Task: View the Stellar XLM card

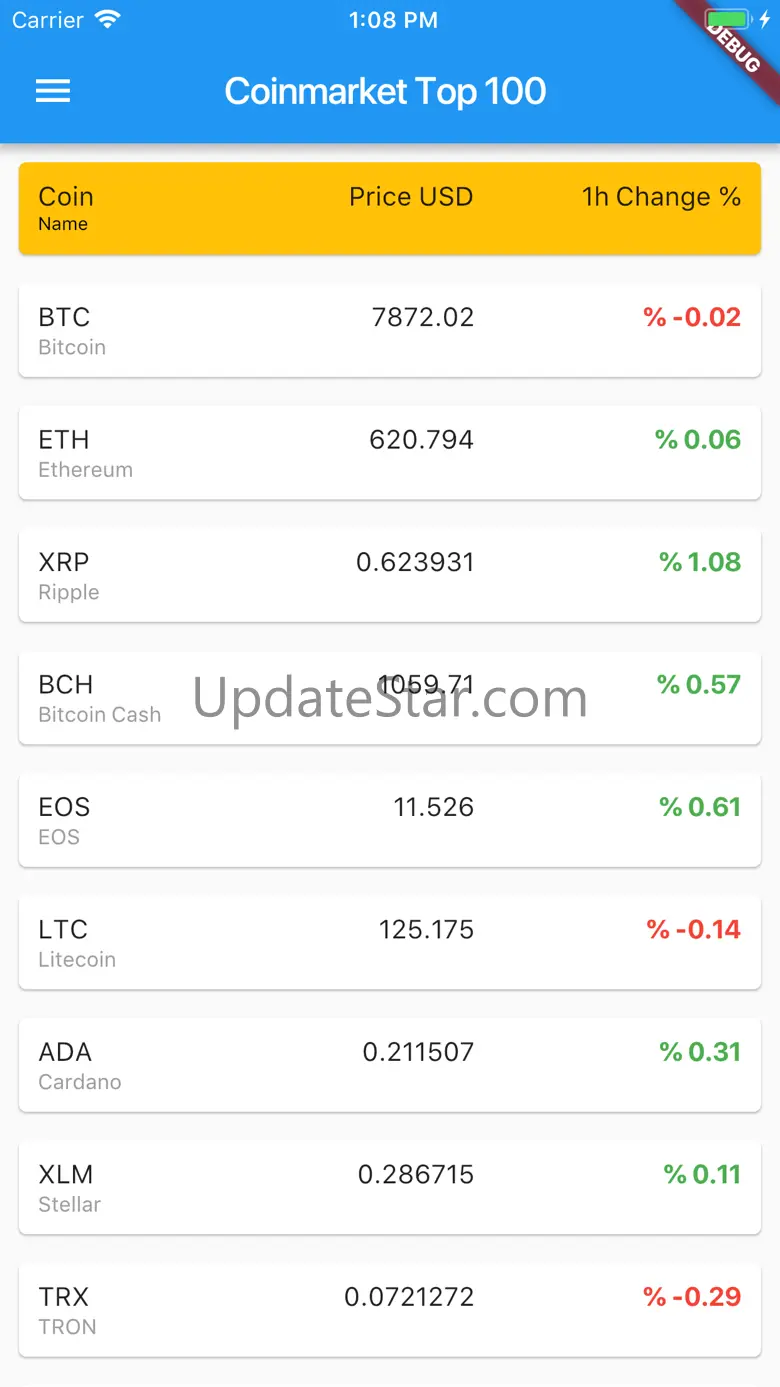Action: (x=389, y=1188)
